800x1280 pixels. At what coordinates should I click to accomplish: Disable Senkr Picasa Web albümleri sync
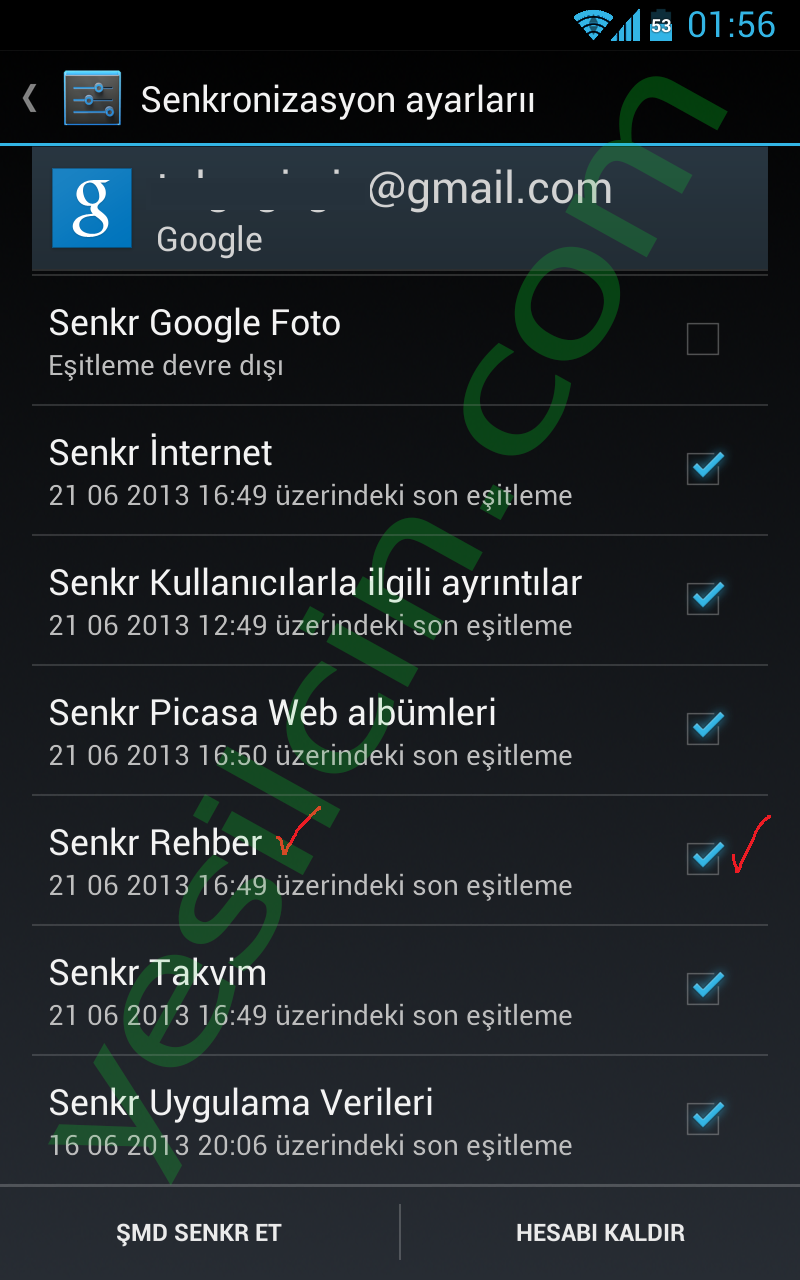click(703, 728)
